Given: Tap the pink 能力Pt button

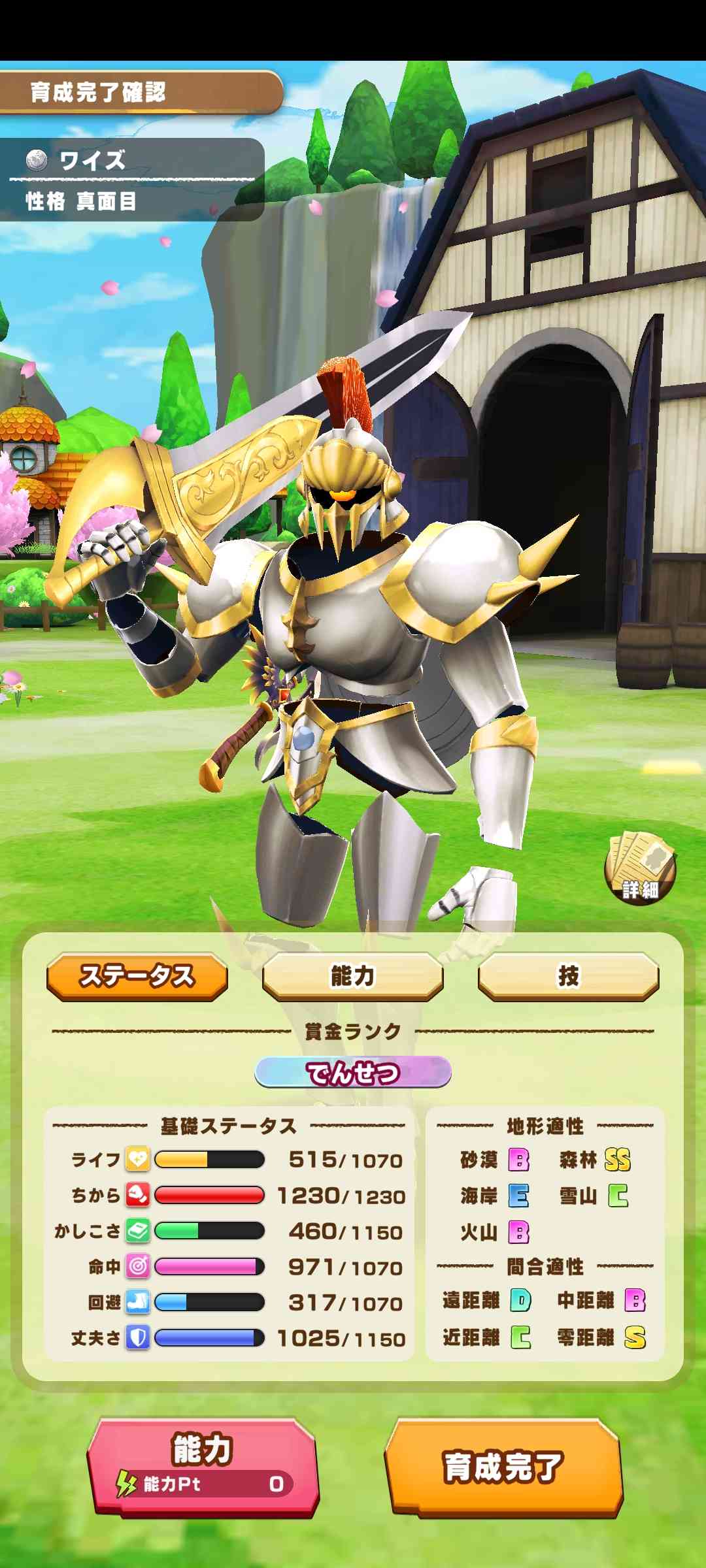Looking at the screenshot, I should pyautogui.click(x=203, y=1466).
